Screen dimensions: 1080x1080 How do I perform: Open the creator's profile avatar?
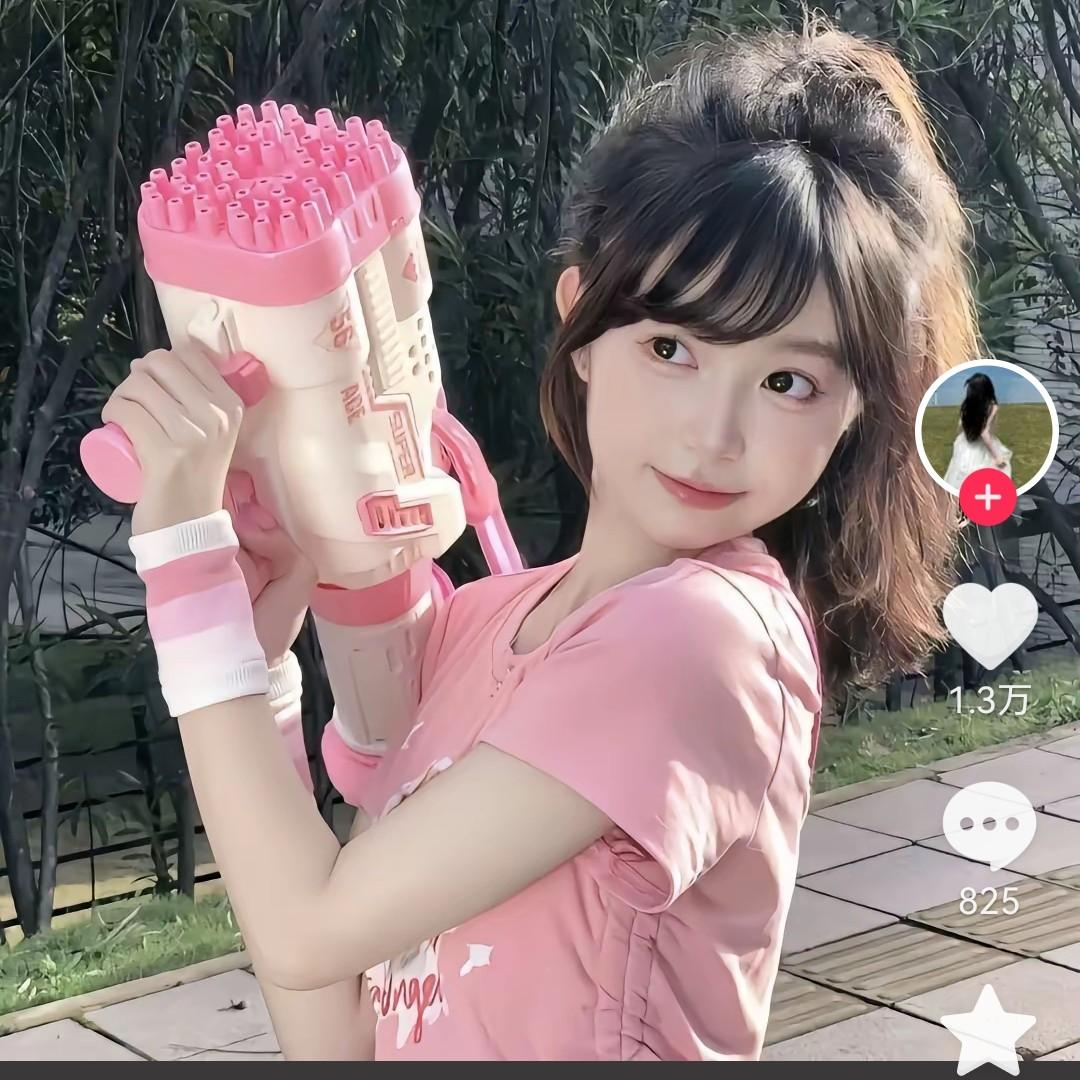986,428
